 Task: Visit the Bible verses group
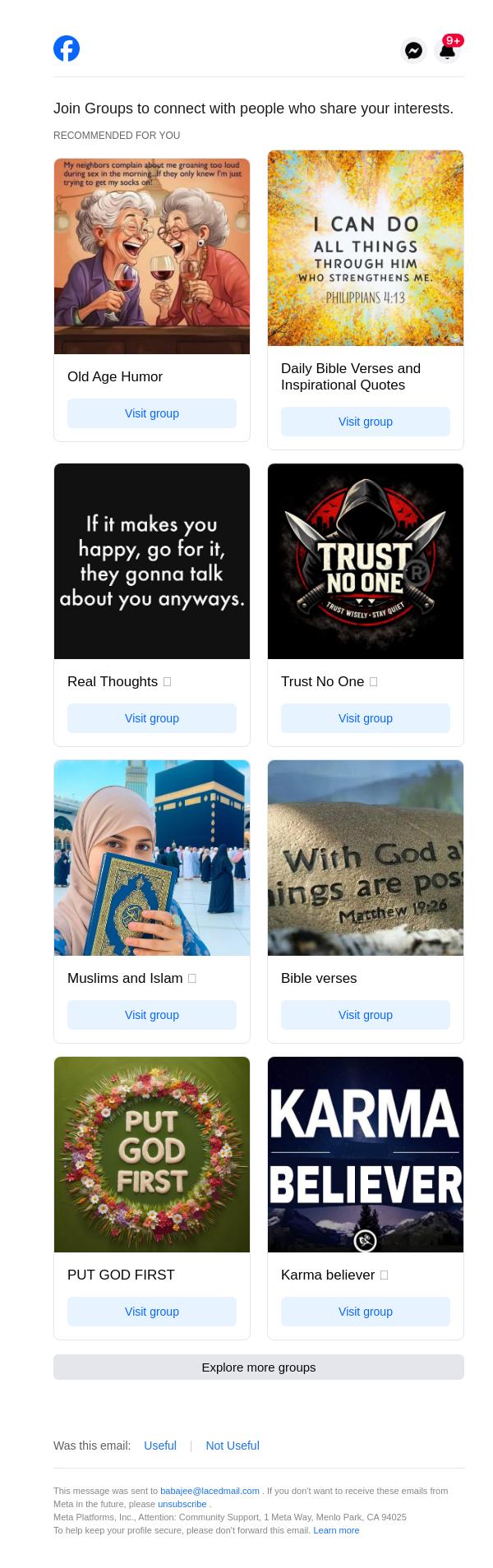coord(366,1015)
